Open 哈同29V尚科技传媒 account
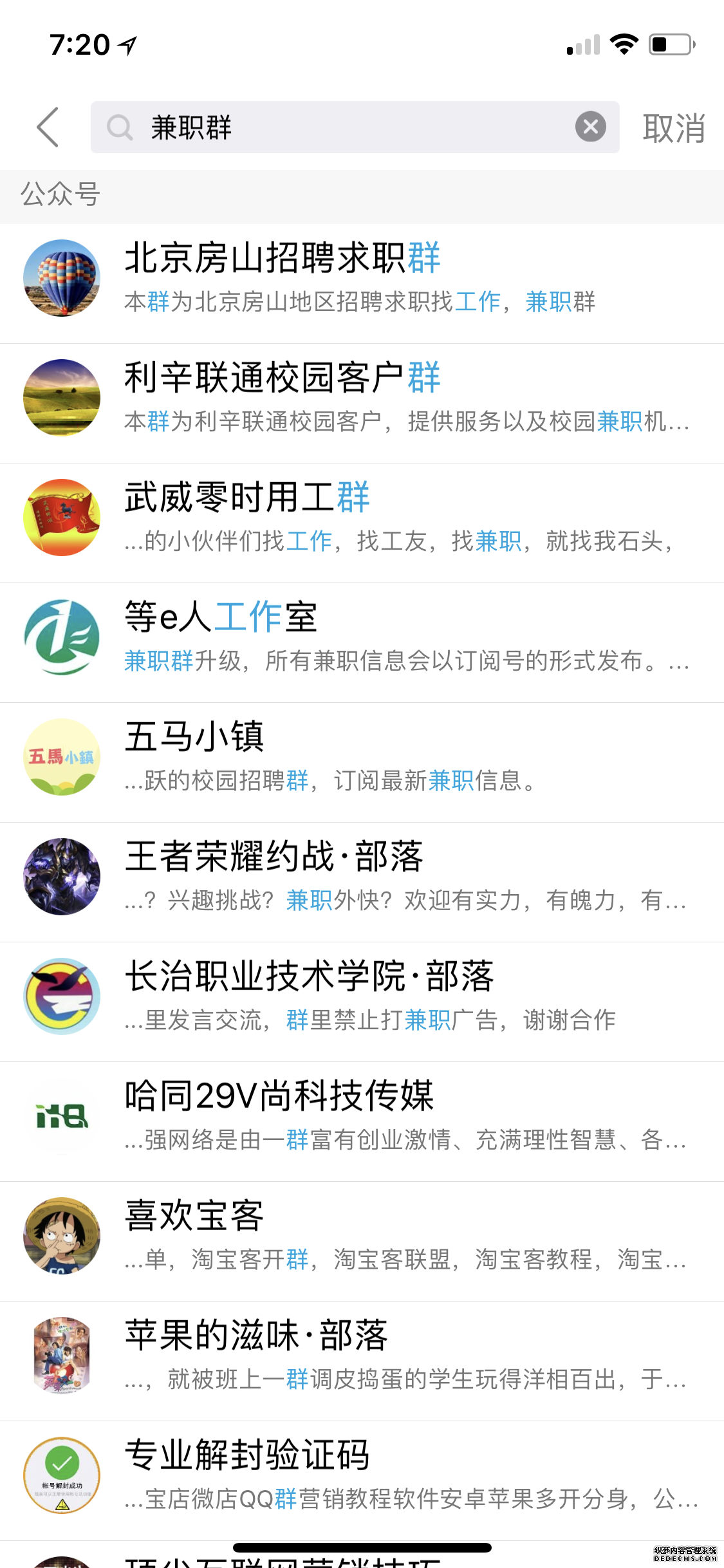The height and width of the screenshot is (1568, 724). click(x=360, y=1116)
